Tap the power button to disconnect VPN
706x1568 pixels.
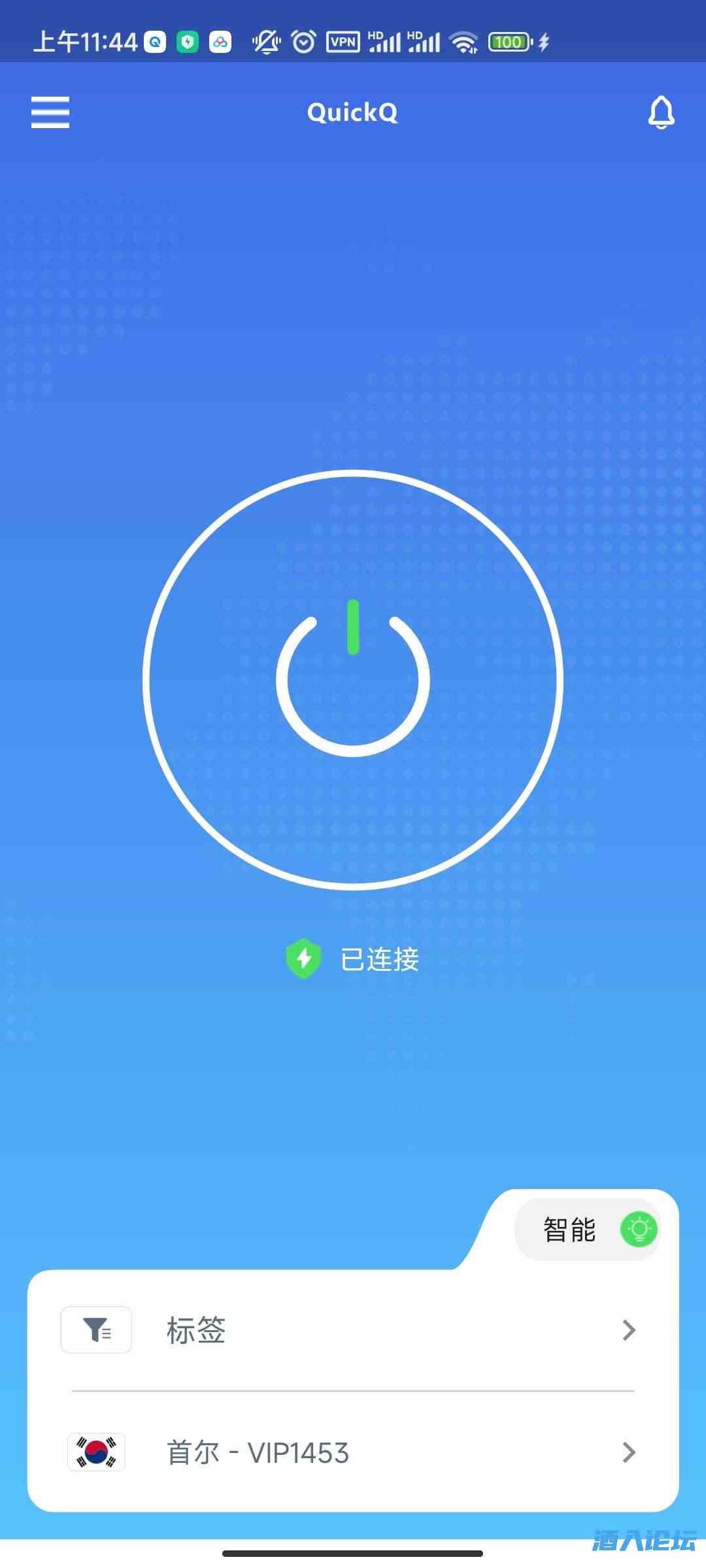tap(353, 679)
